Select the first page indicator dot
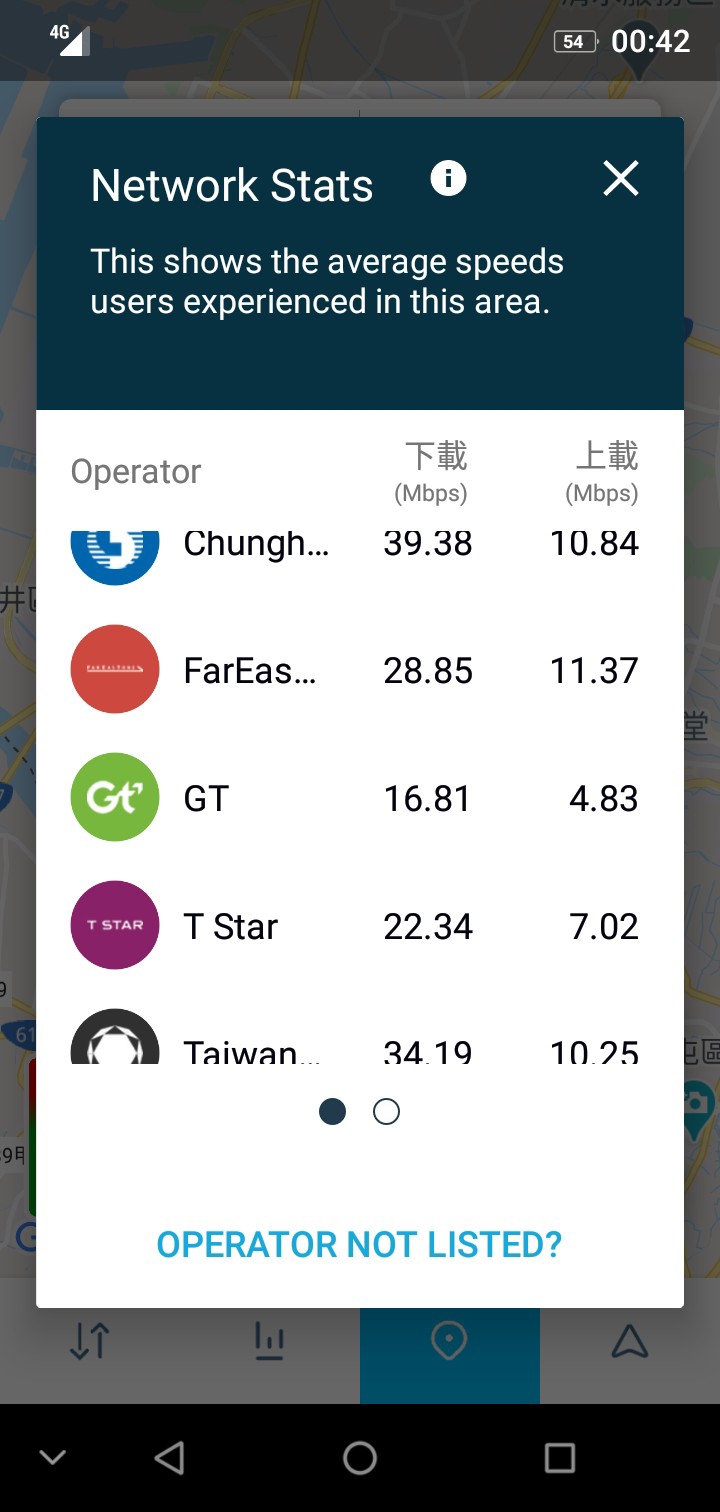720x1512 pixels. click(x=332, y=1111)
